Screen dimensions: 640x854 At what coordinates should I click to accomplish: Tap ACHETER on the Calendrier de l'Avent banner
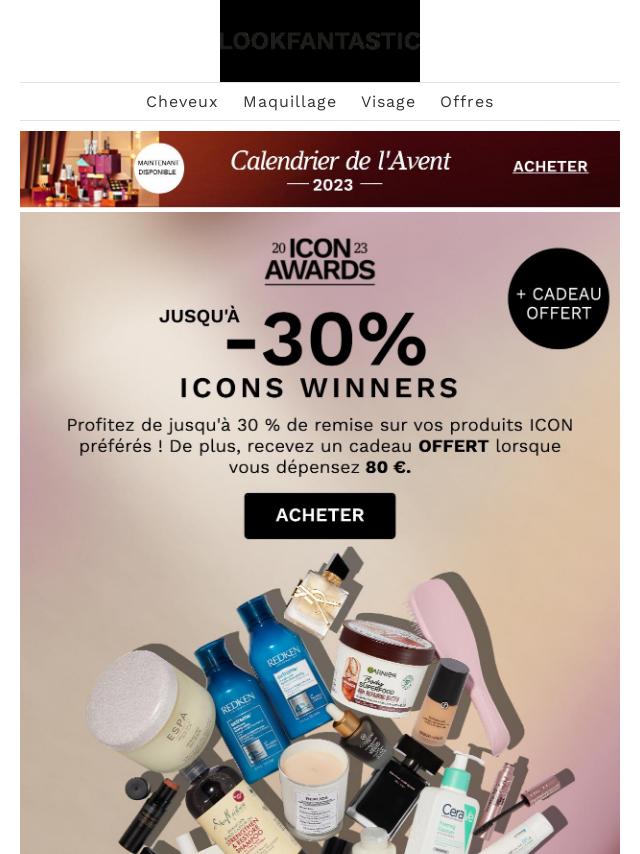point(550,167)
